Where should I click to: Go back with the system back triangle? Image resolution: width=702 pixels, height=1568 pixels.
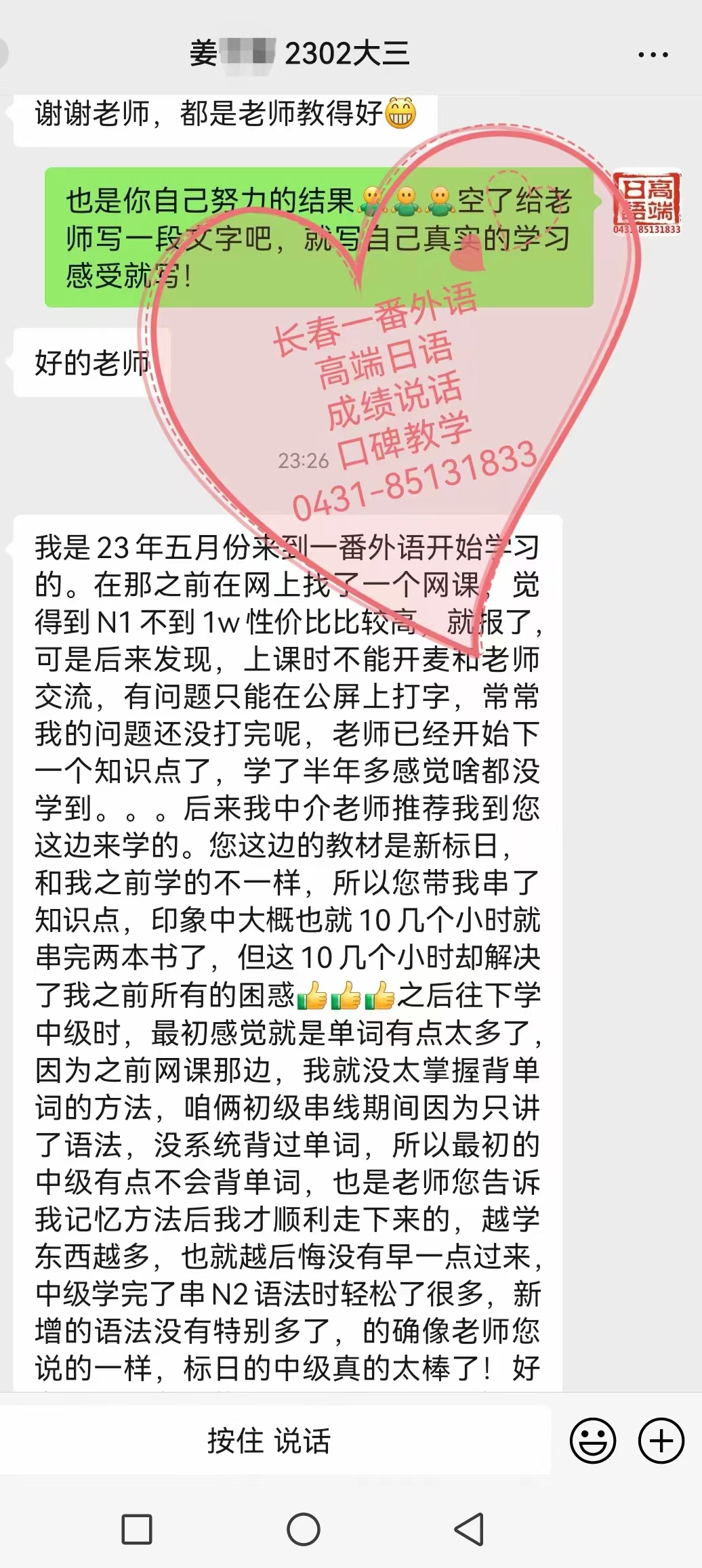(x=469, y=1529)
